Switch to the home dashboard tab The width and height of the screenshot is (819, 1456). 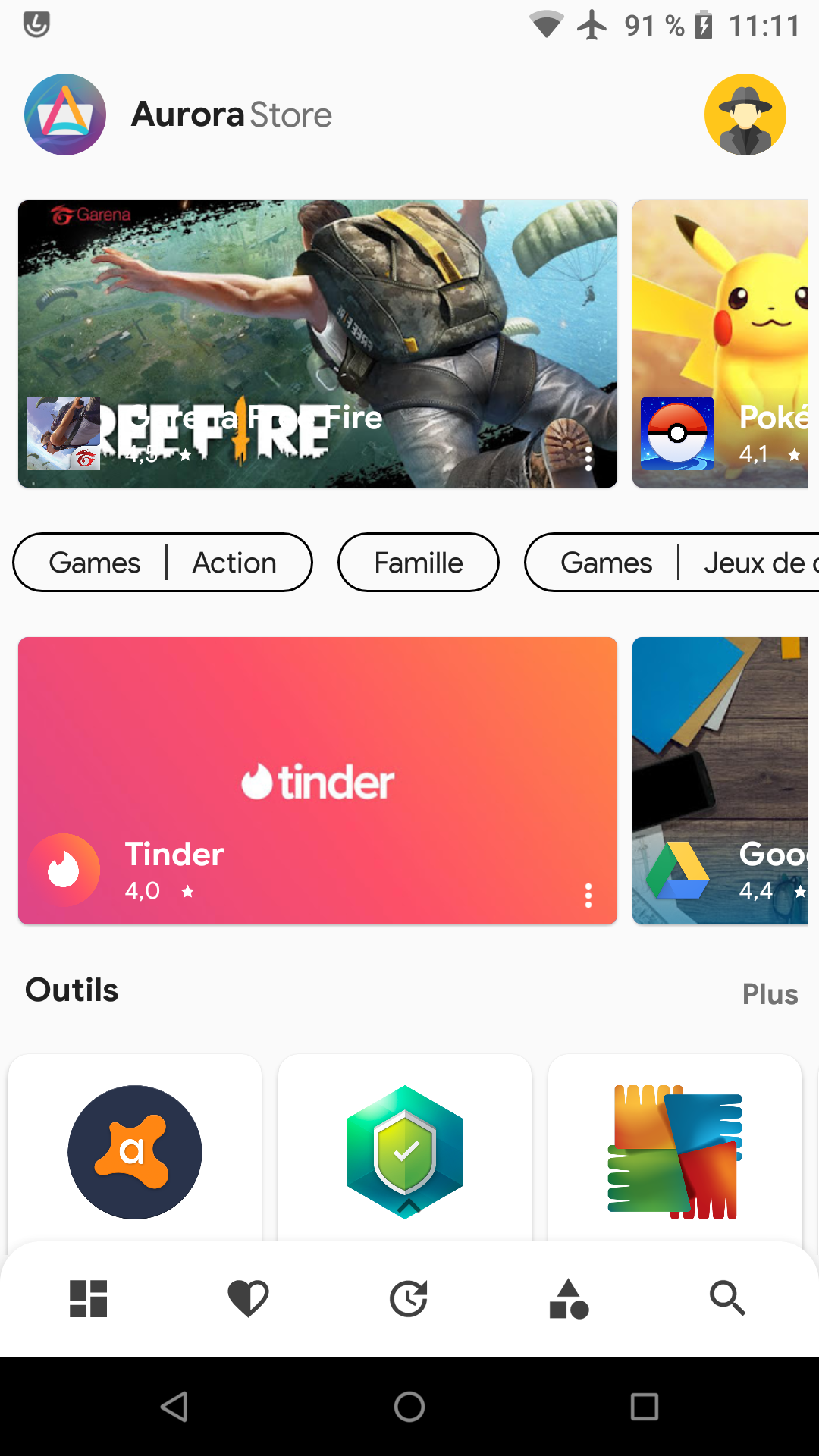89,1298
